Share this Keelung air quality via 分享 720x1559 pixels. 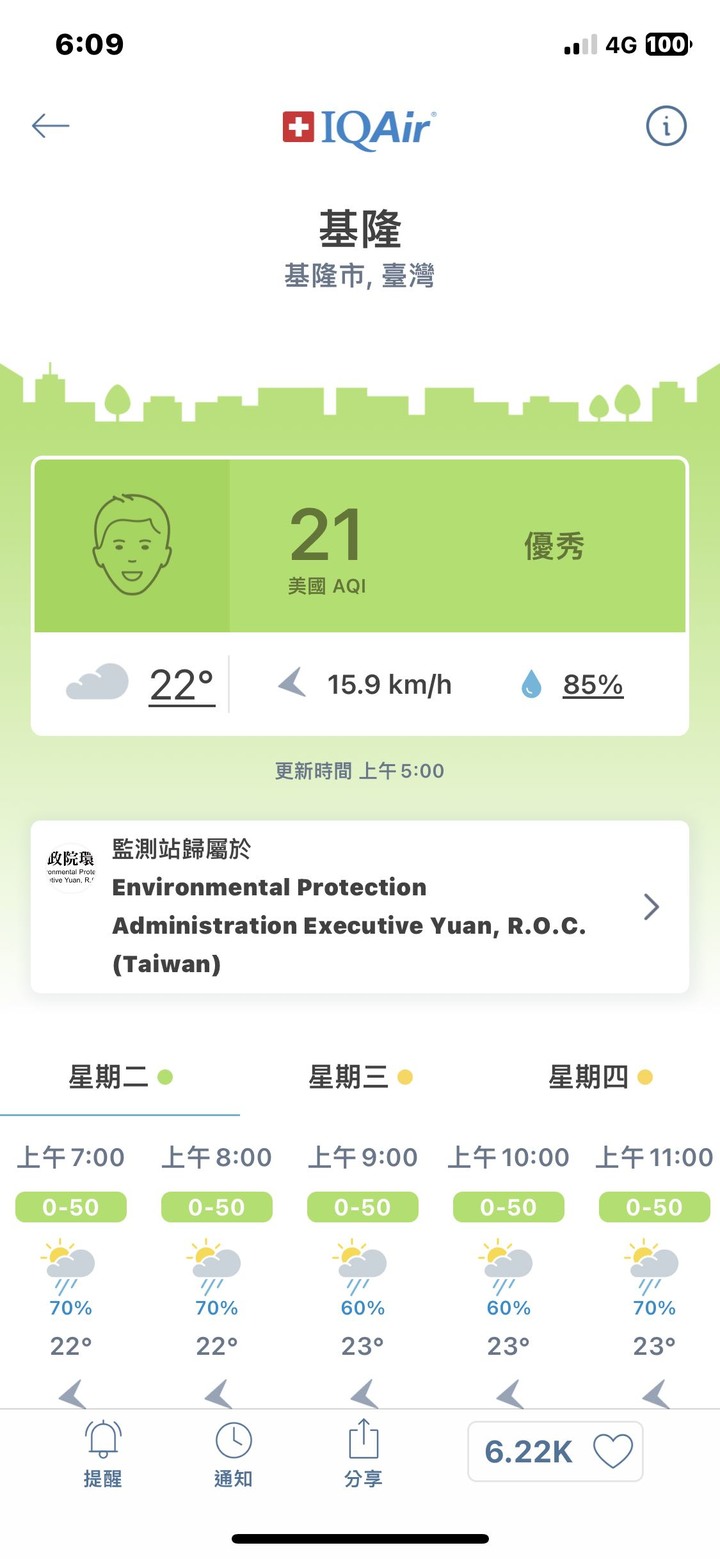(x=363, y=1453)
